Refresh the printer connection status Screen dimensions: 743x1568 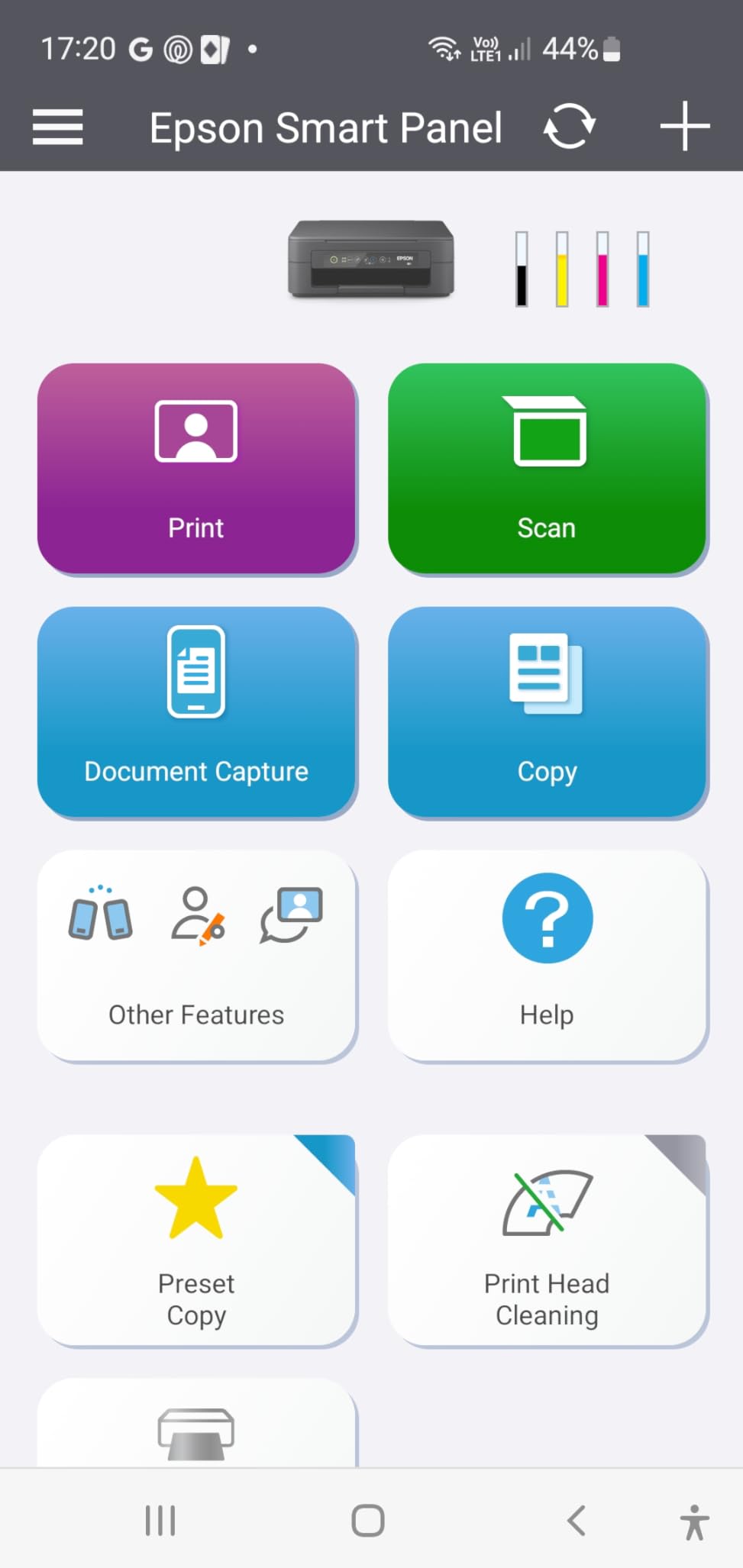[x=569, y=127]
